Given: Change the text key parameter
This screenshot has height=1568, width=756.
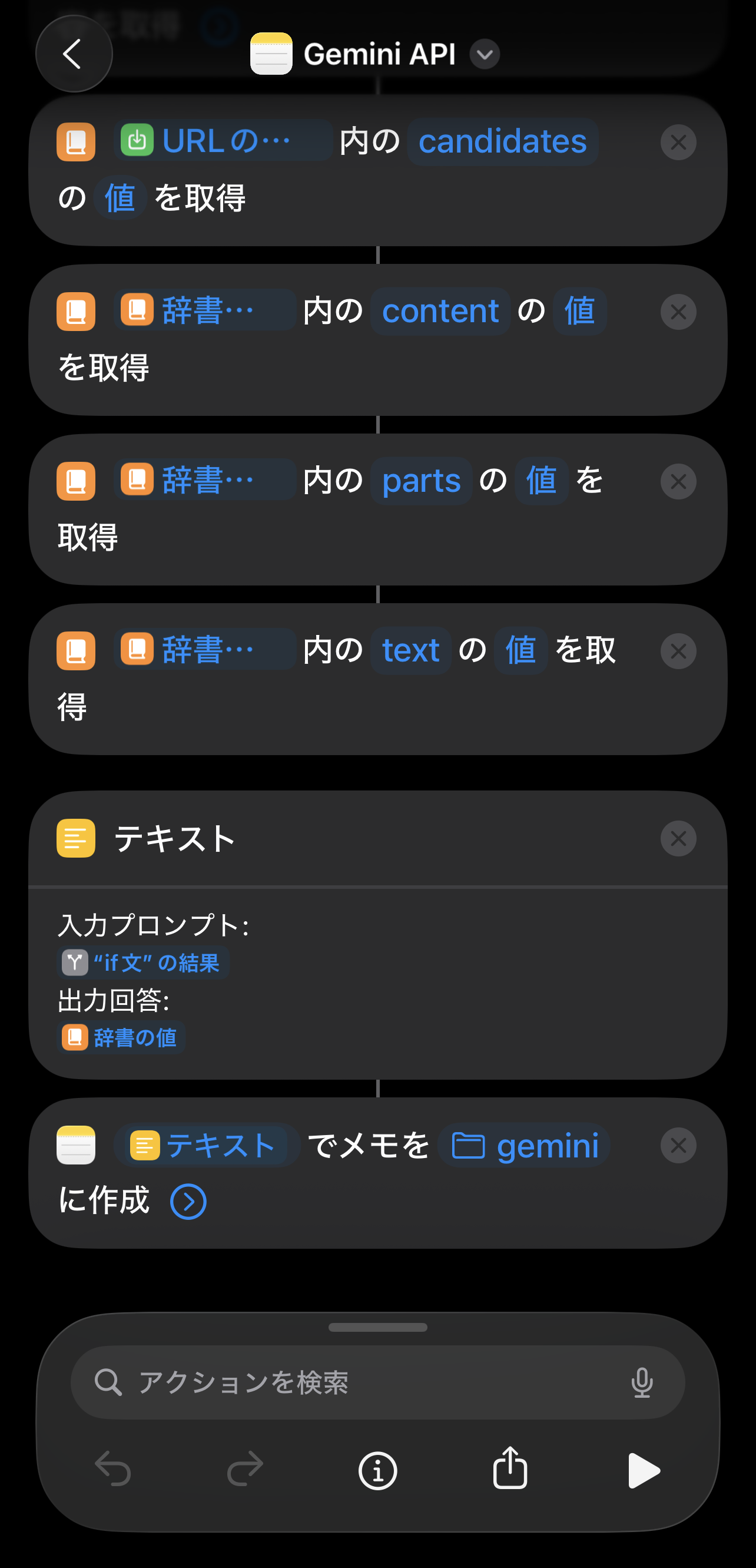Looking at the screenshot, I should (410, 651).
